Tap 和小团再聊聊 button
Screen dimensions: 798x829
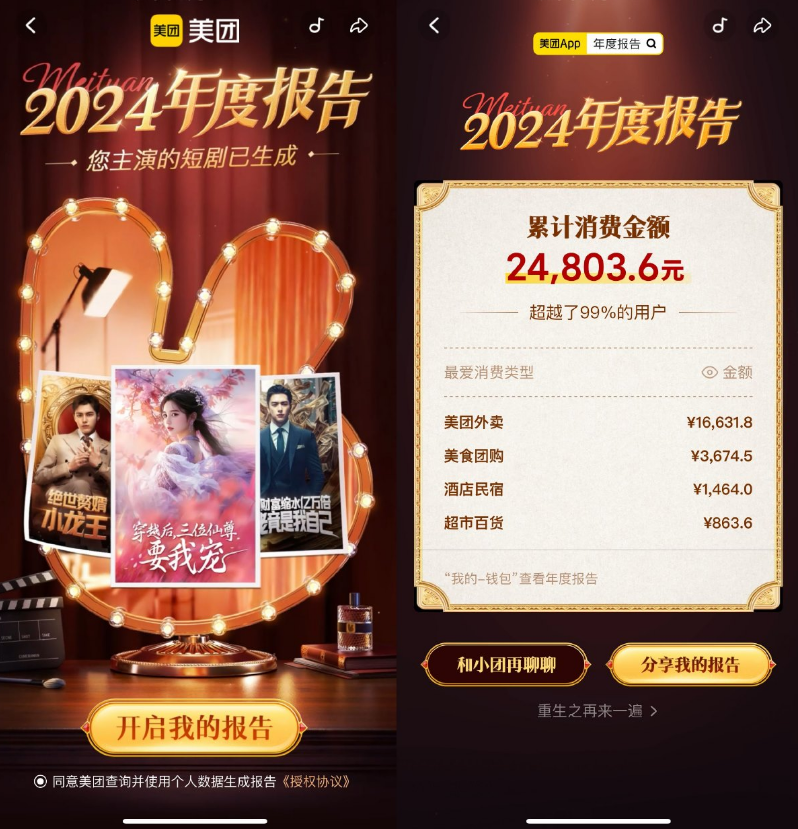507,665
